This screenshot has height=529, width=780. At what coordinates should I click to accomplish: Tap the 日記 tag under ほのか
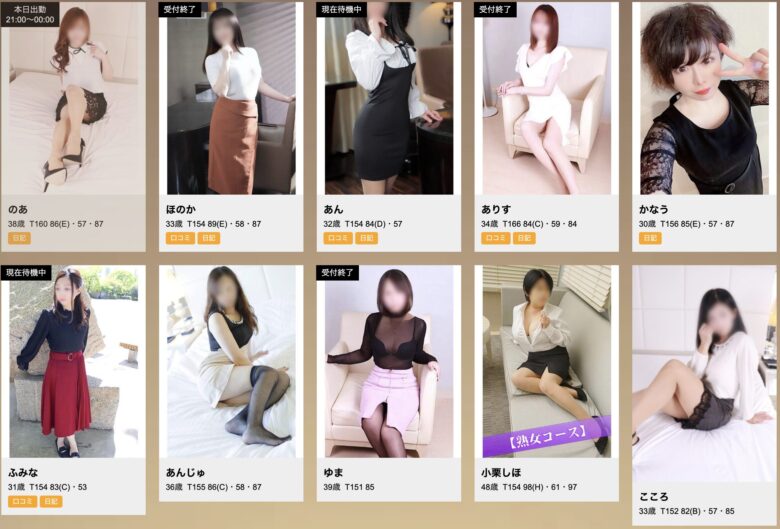pos(208,238)
